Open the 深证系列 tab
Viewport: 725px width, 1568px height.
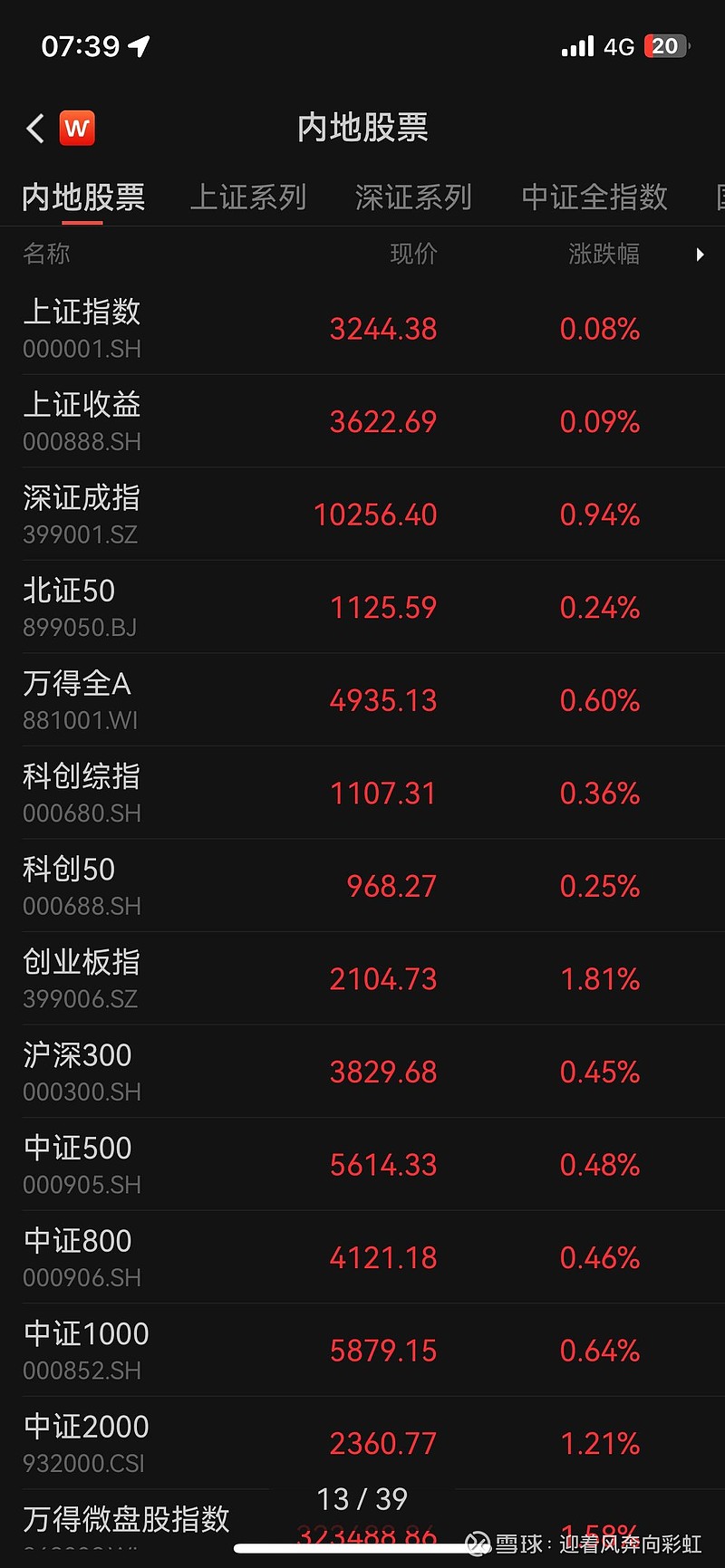[x=413, y=197]
